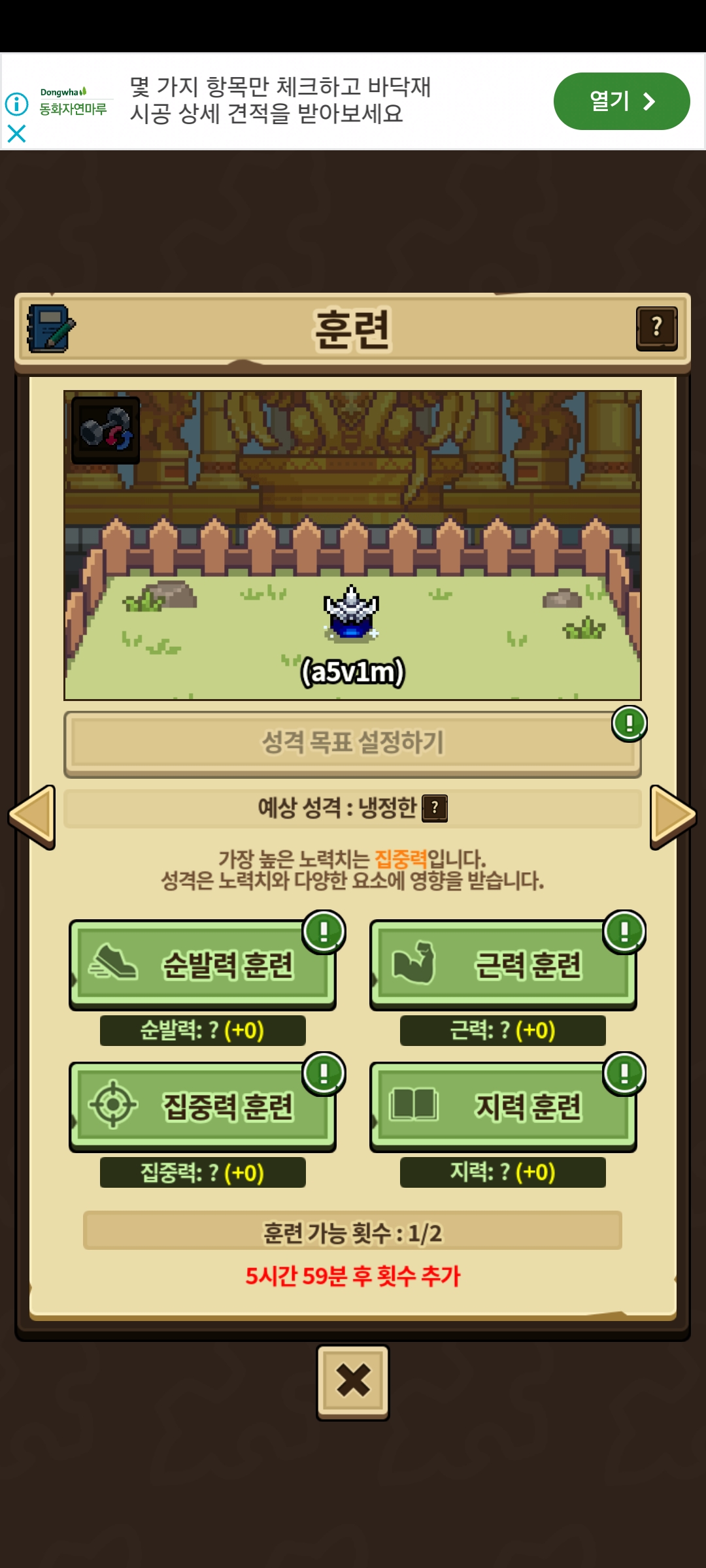Screen dimensions: 706x1568
Task: Close the training window with X
Action: (353, 1381)
